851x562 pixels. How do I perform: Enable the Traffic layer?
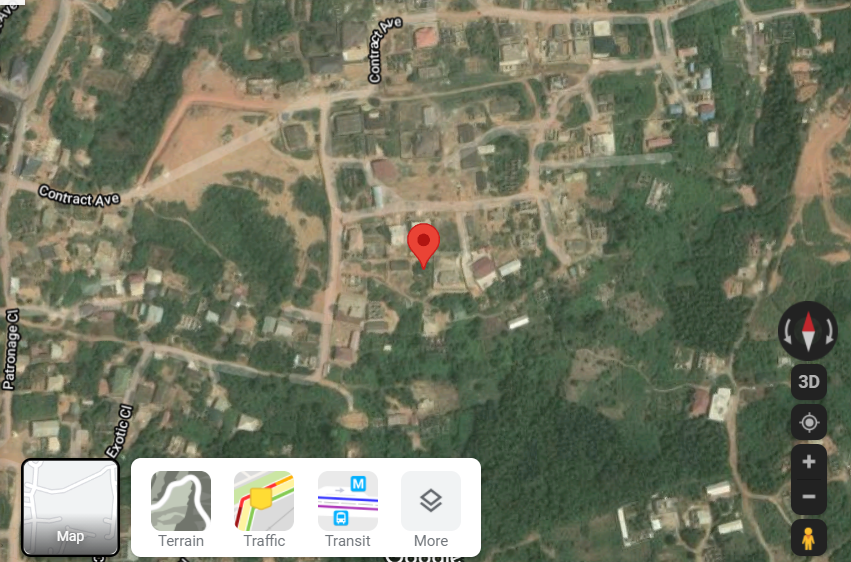coord(264,510)
